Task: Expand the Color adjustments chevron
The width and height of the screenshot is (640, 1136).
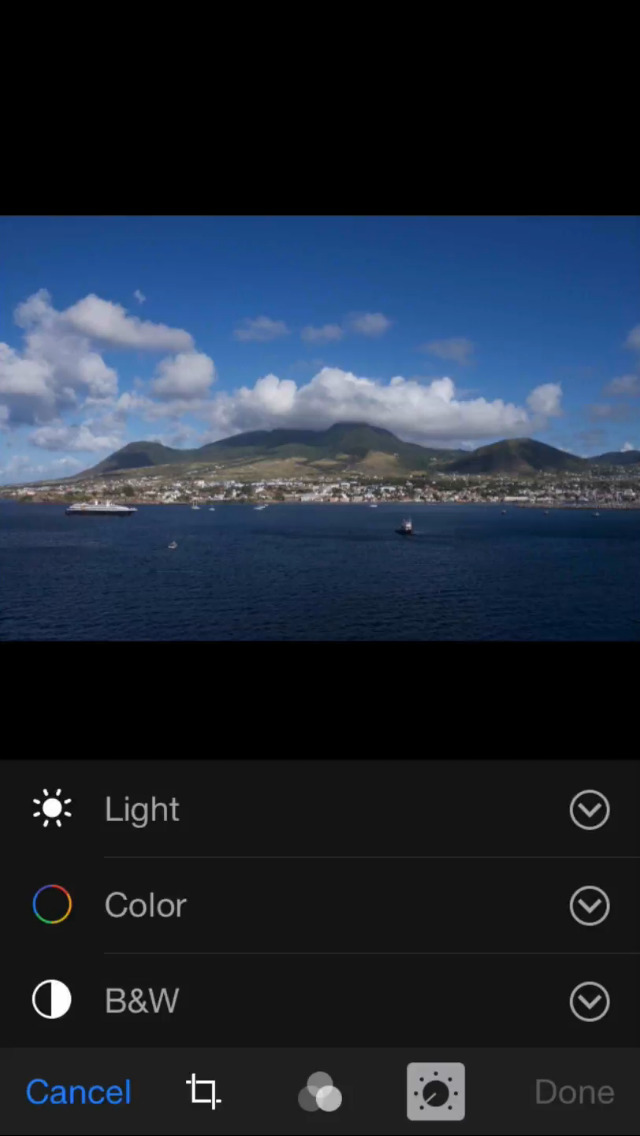Action: pos(589,906)
